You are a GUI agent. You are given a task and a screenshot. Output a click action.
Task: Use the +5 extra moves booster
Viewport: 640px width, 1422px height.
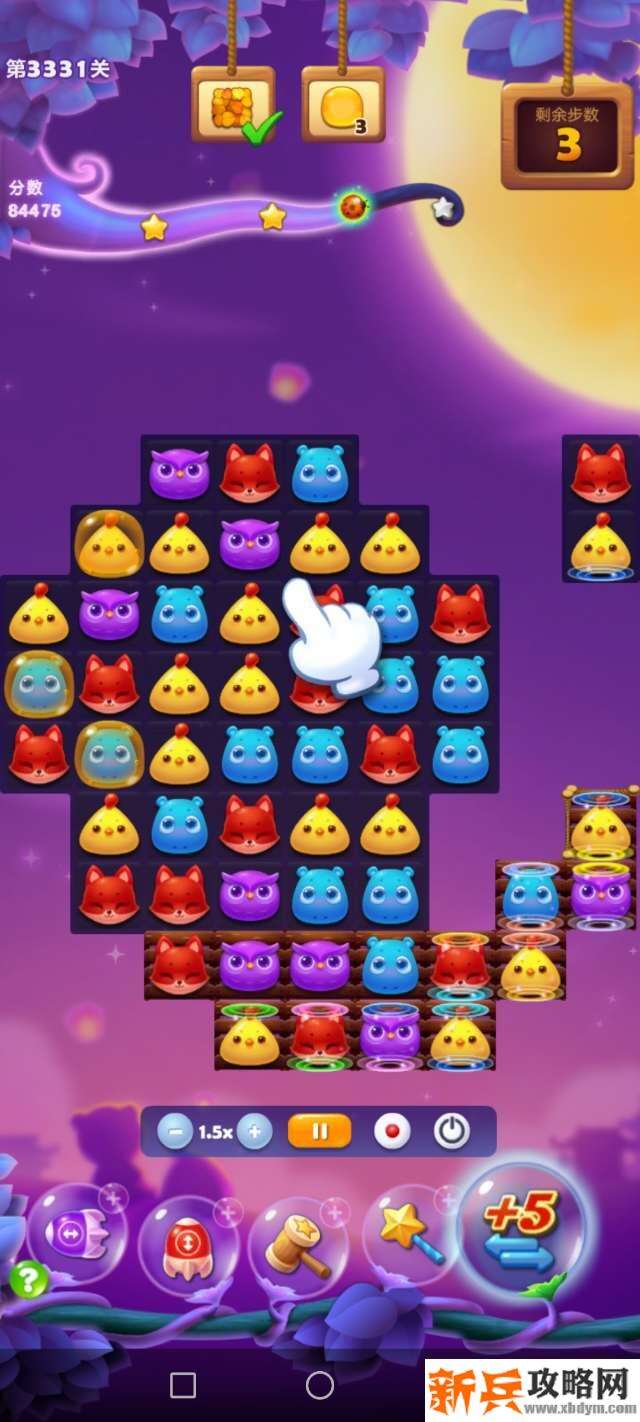pos(521,1232)
